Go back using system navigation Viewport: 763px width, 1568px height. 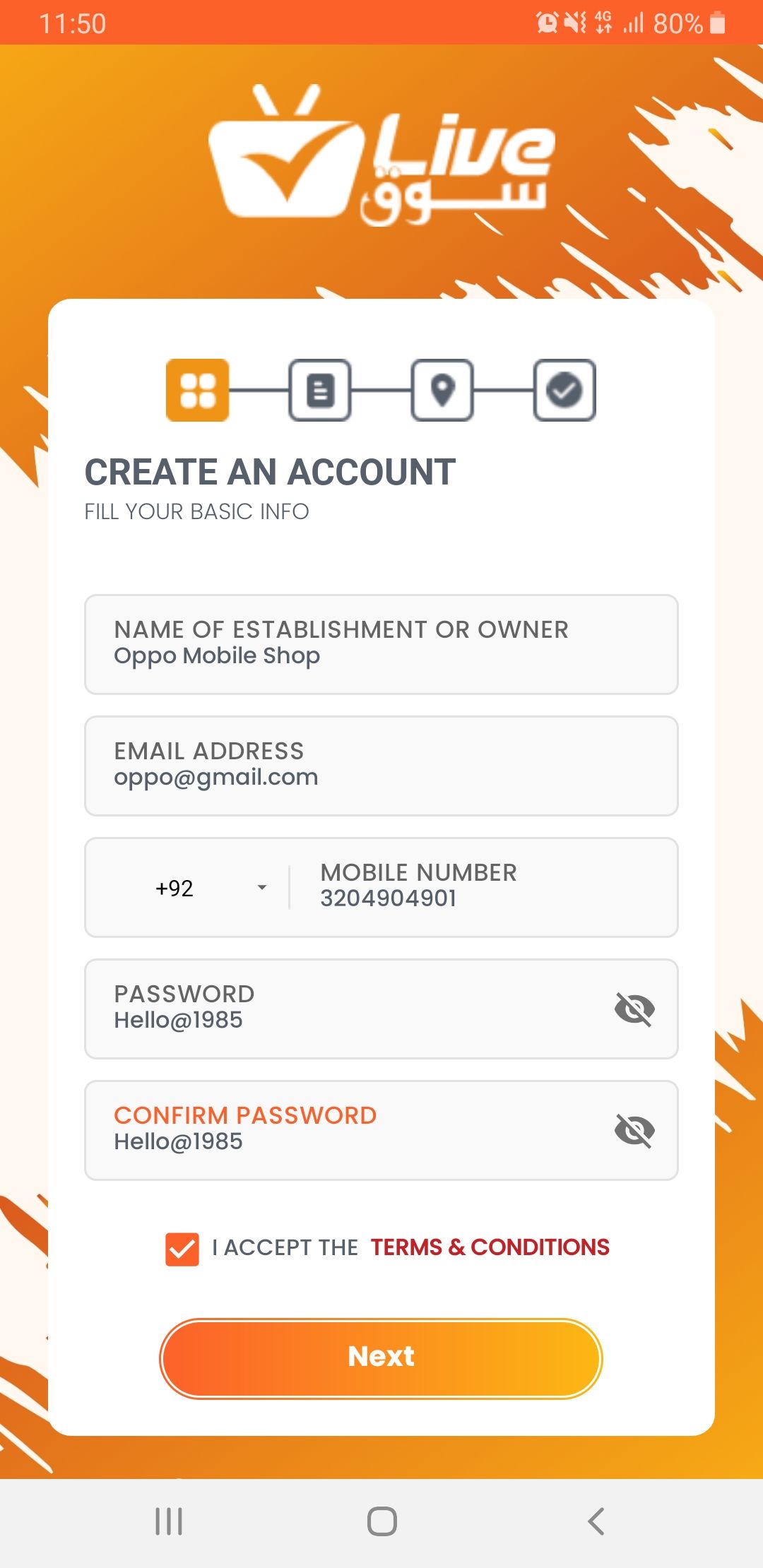(596, 1521)
